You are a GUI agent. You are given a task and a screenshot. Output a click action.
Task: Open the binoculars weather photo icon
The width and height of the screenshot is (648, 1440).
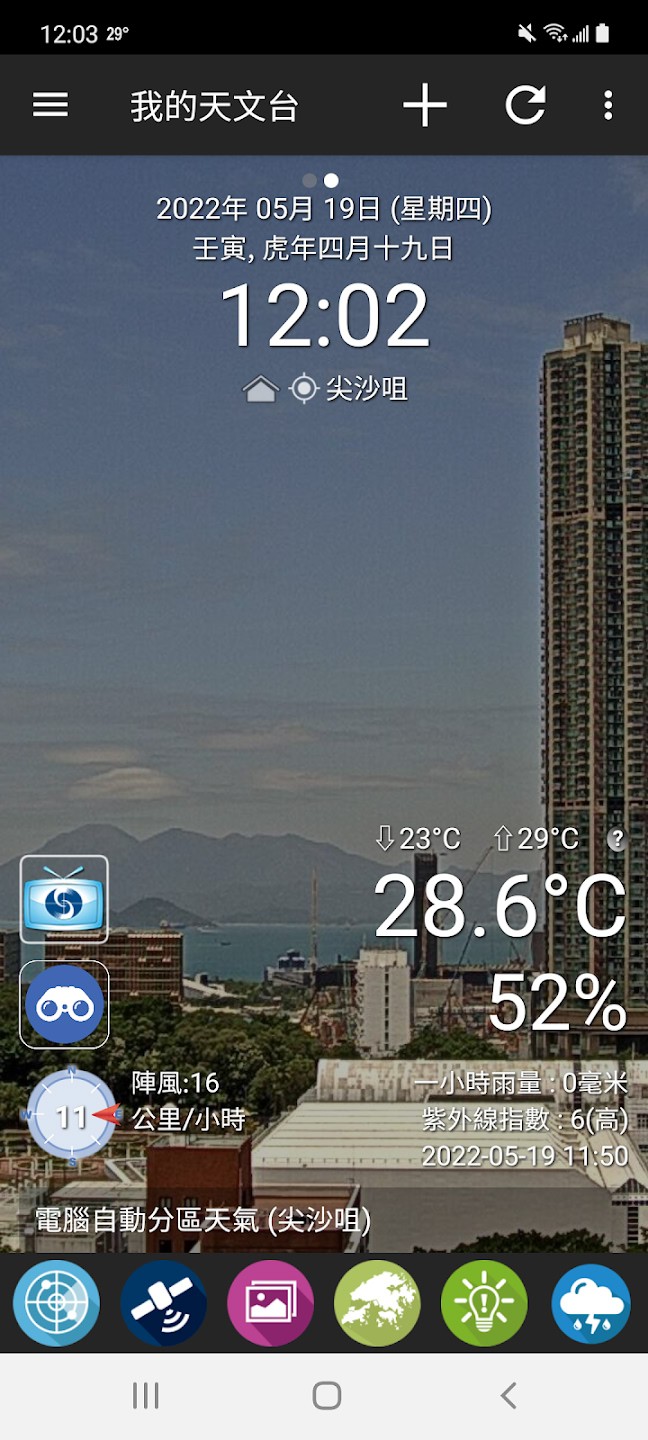65,1004
